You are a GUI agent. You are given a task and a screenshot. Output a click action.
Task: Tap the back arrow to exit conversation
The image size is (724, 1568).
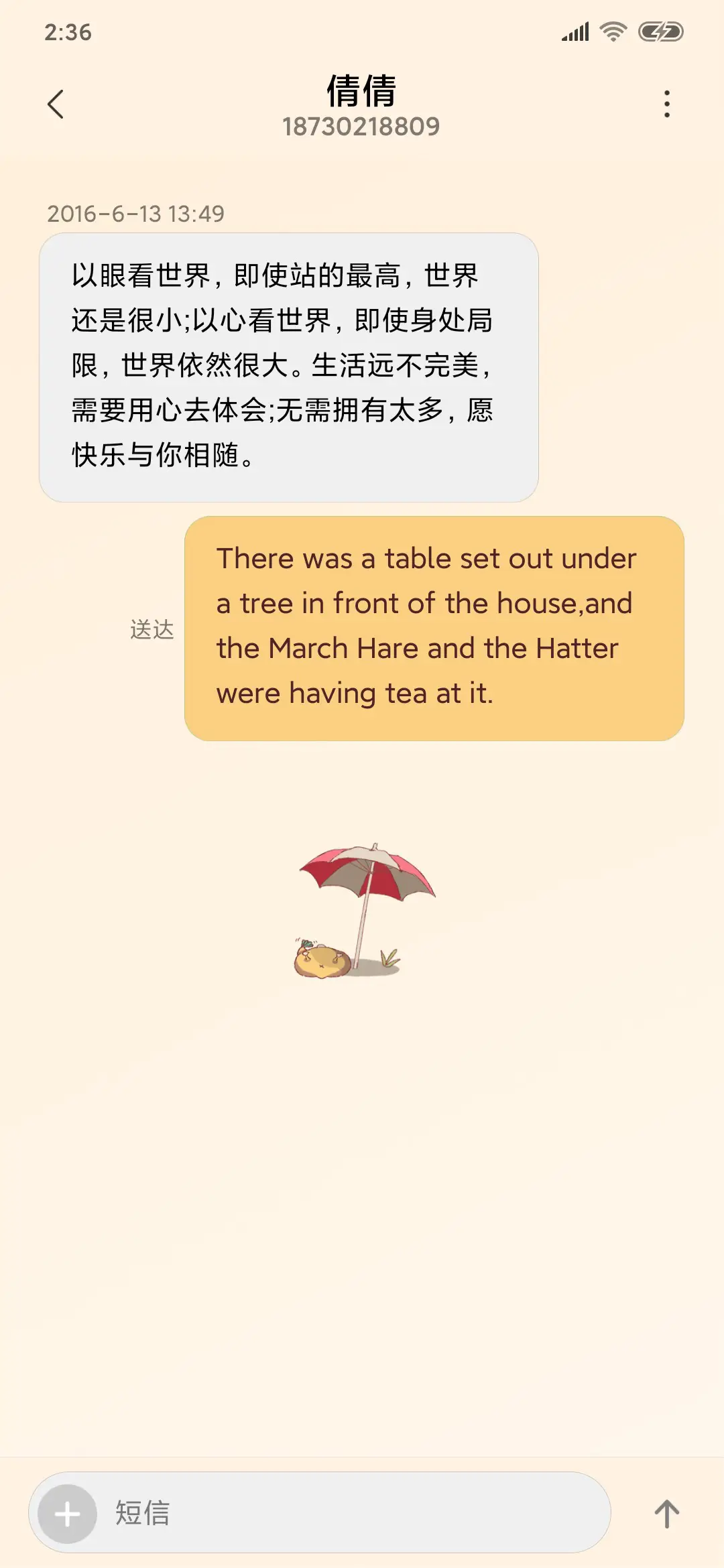(x=56, y=104)
